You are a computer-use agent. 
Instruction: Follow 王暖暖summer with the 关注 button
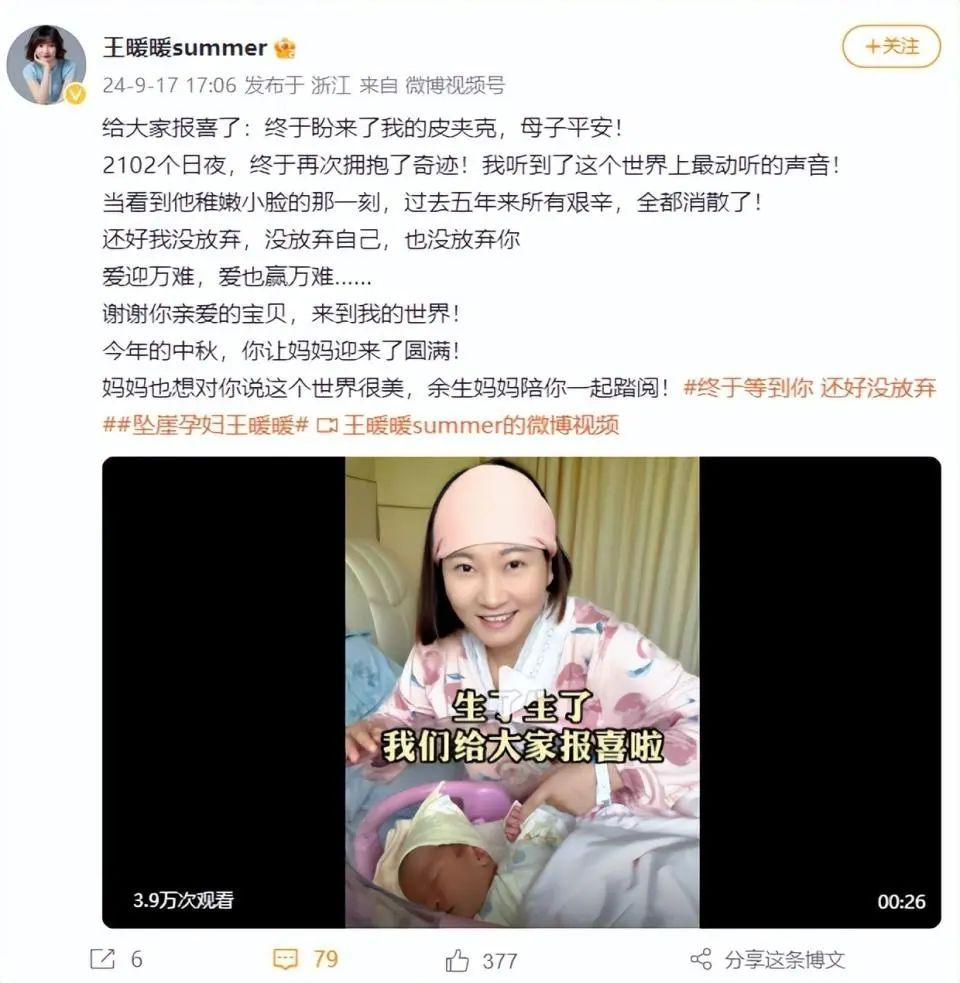pyautogui.click(x=891, y=46)
